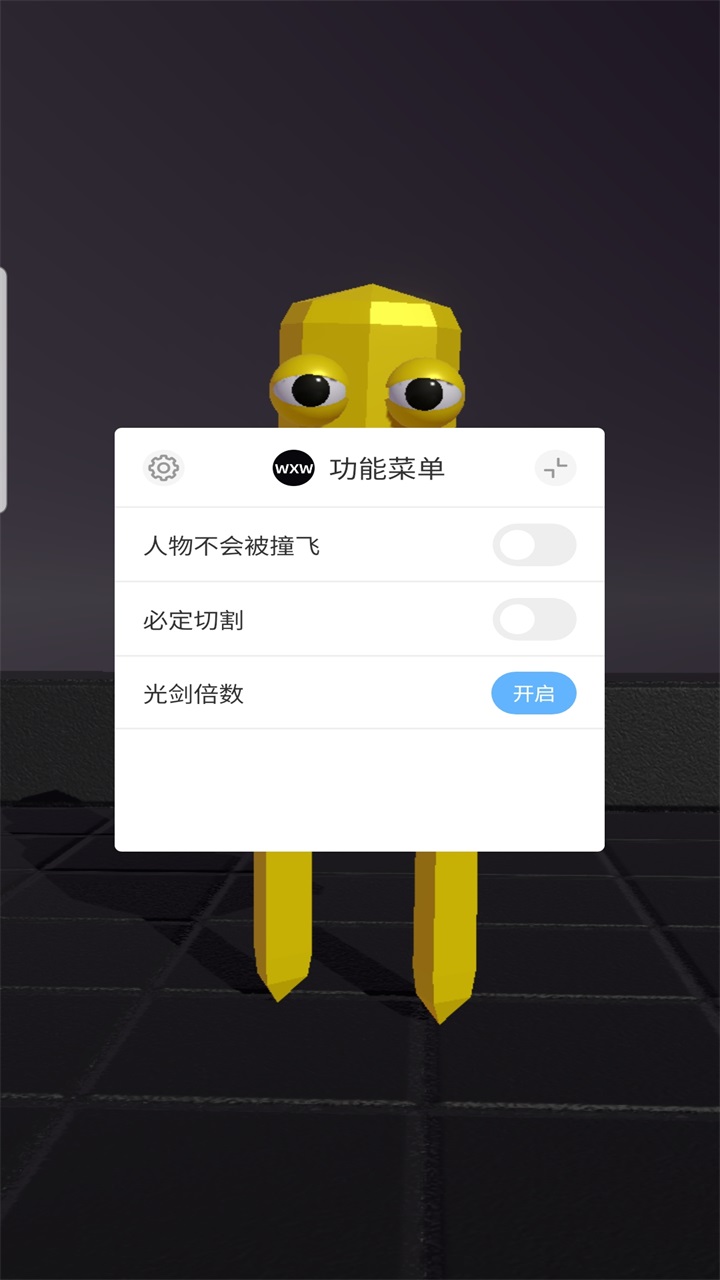Viewport: 720px width, 1280px height.
Task: Flip the first gray switch on
Action: (535, 545)
